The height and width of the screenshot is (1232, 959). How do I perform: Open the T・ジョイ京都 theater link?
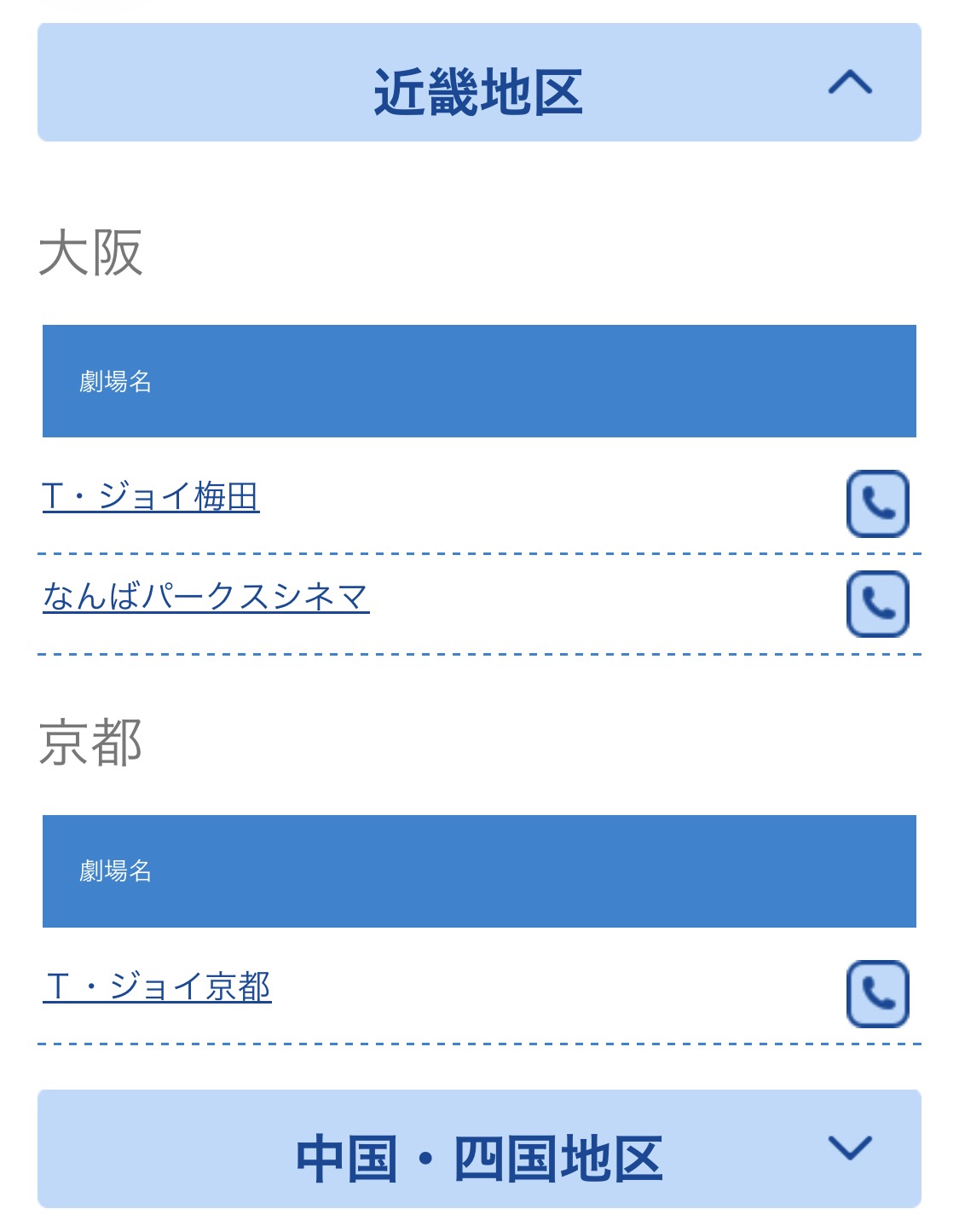[158, 986]
